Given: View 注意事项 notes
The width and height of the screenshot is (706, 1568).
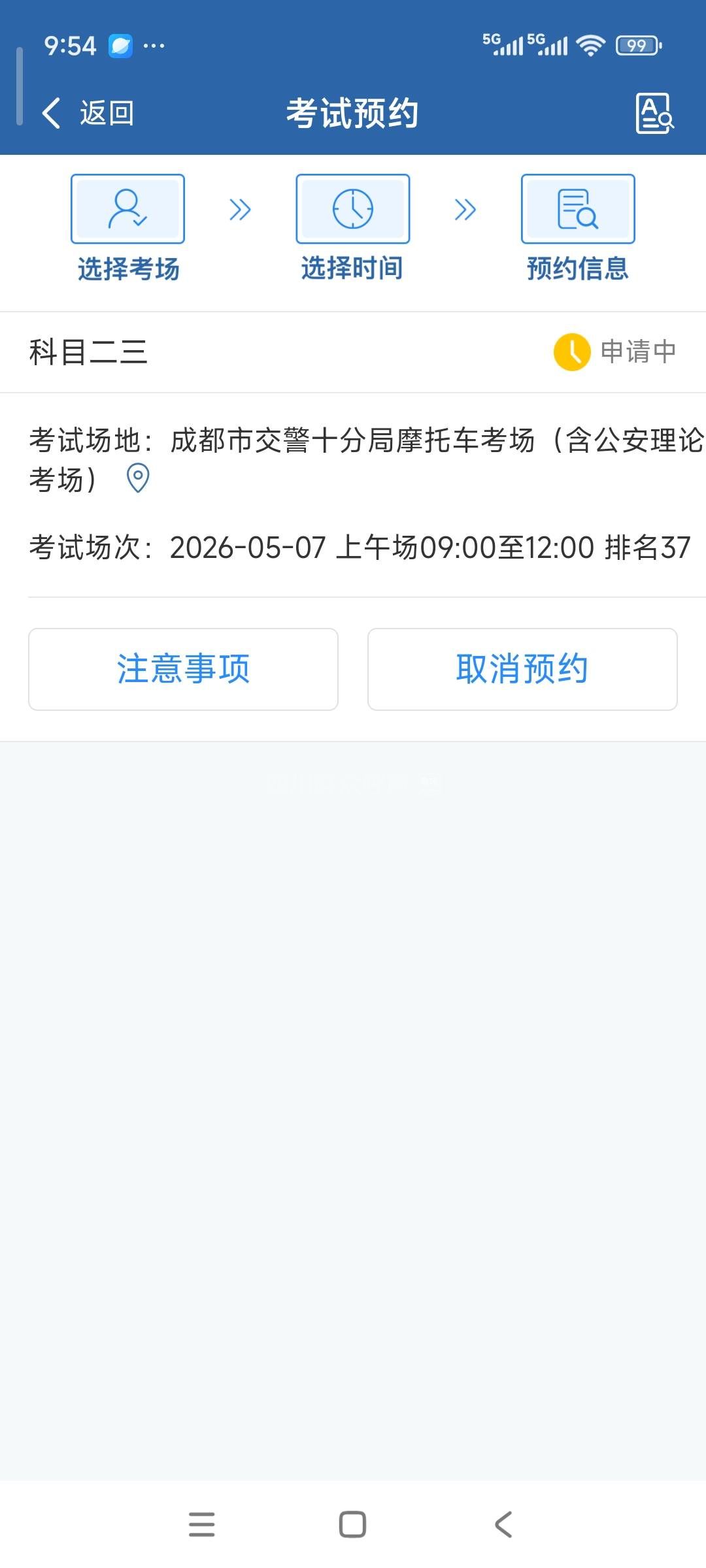Looking at the screenshot, I should click(x=183, y=669).
